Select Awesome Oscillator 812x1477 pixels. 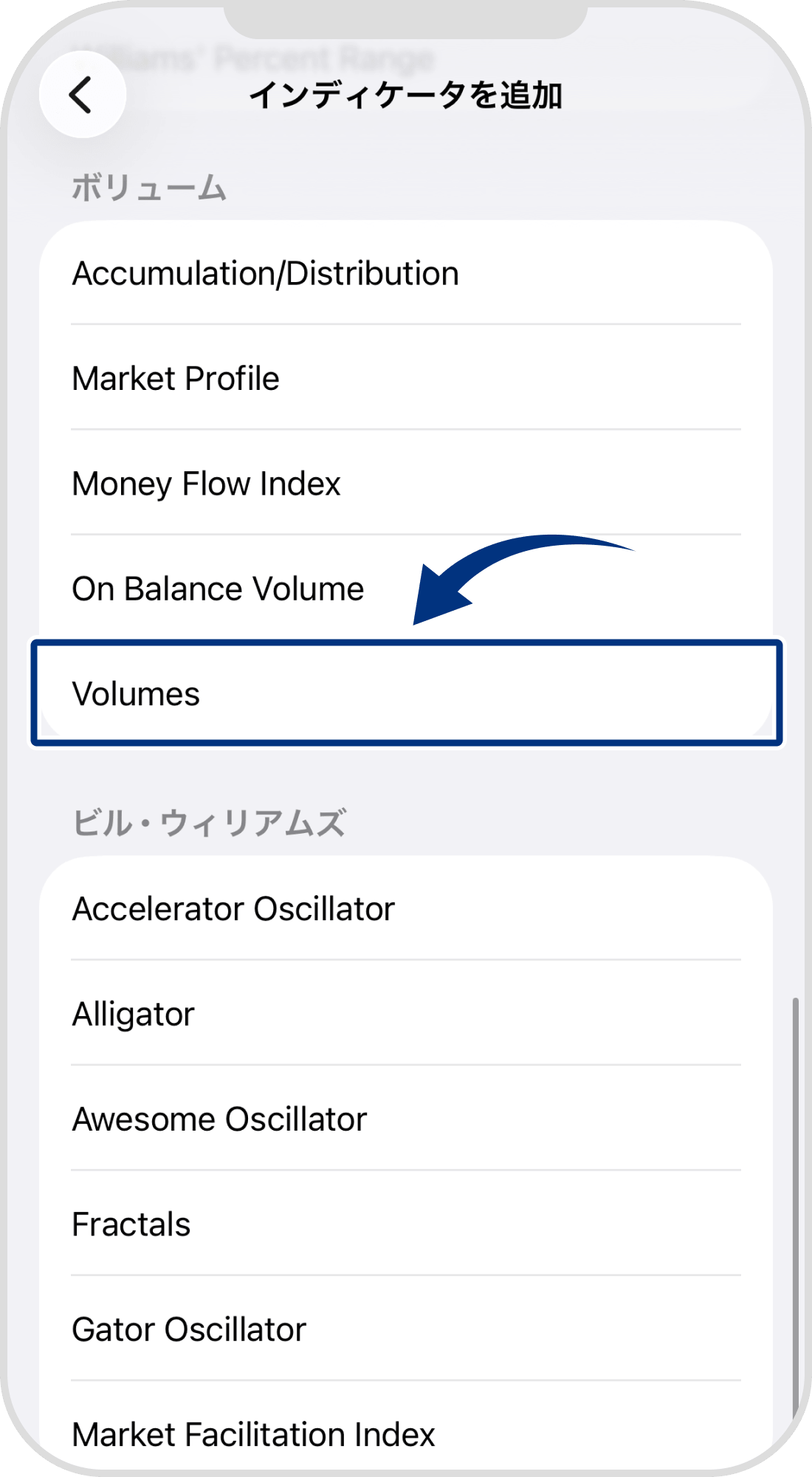click(219, 1120)
